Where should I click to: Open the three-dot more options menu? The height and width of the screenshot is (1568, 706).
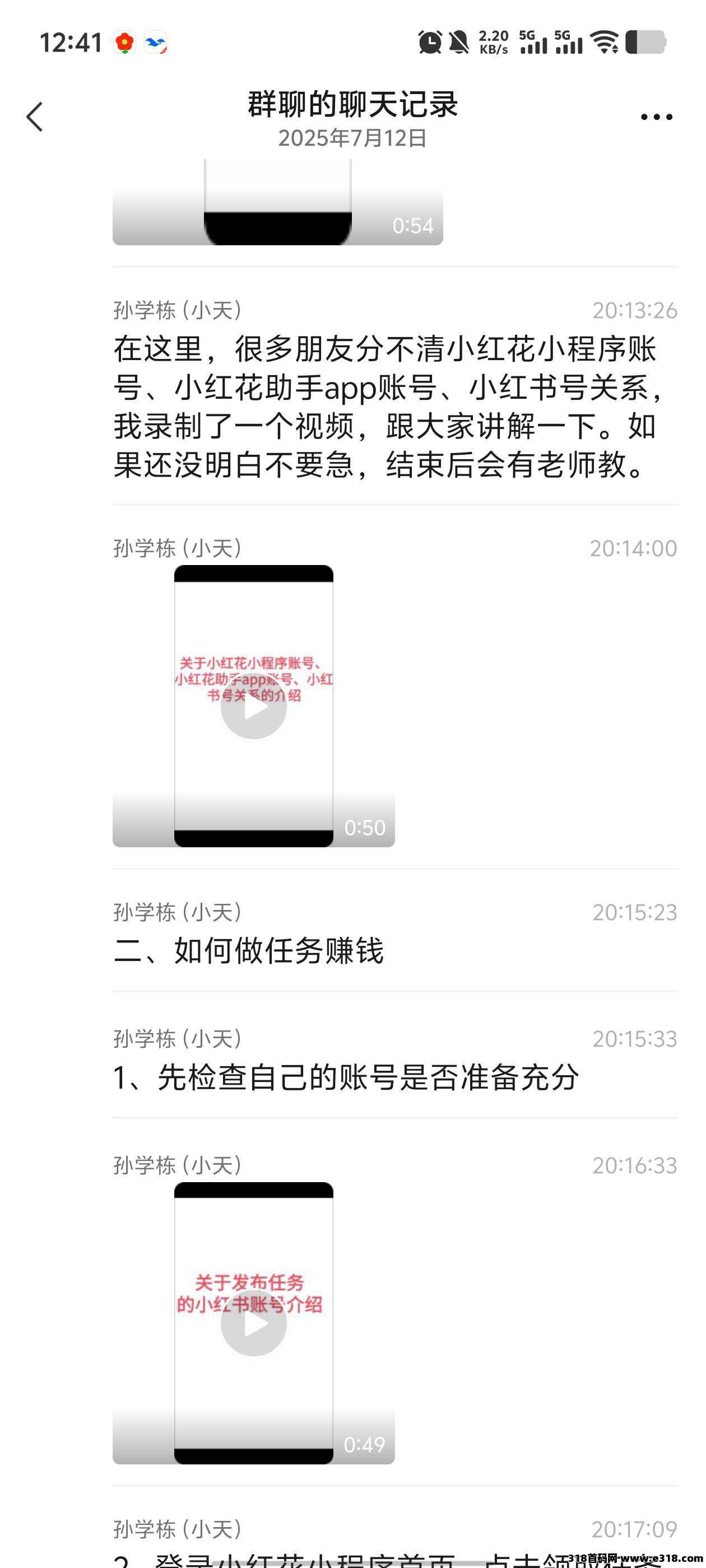coord(656,117)
